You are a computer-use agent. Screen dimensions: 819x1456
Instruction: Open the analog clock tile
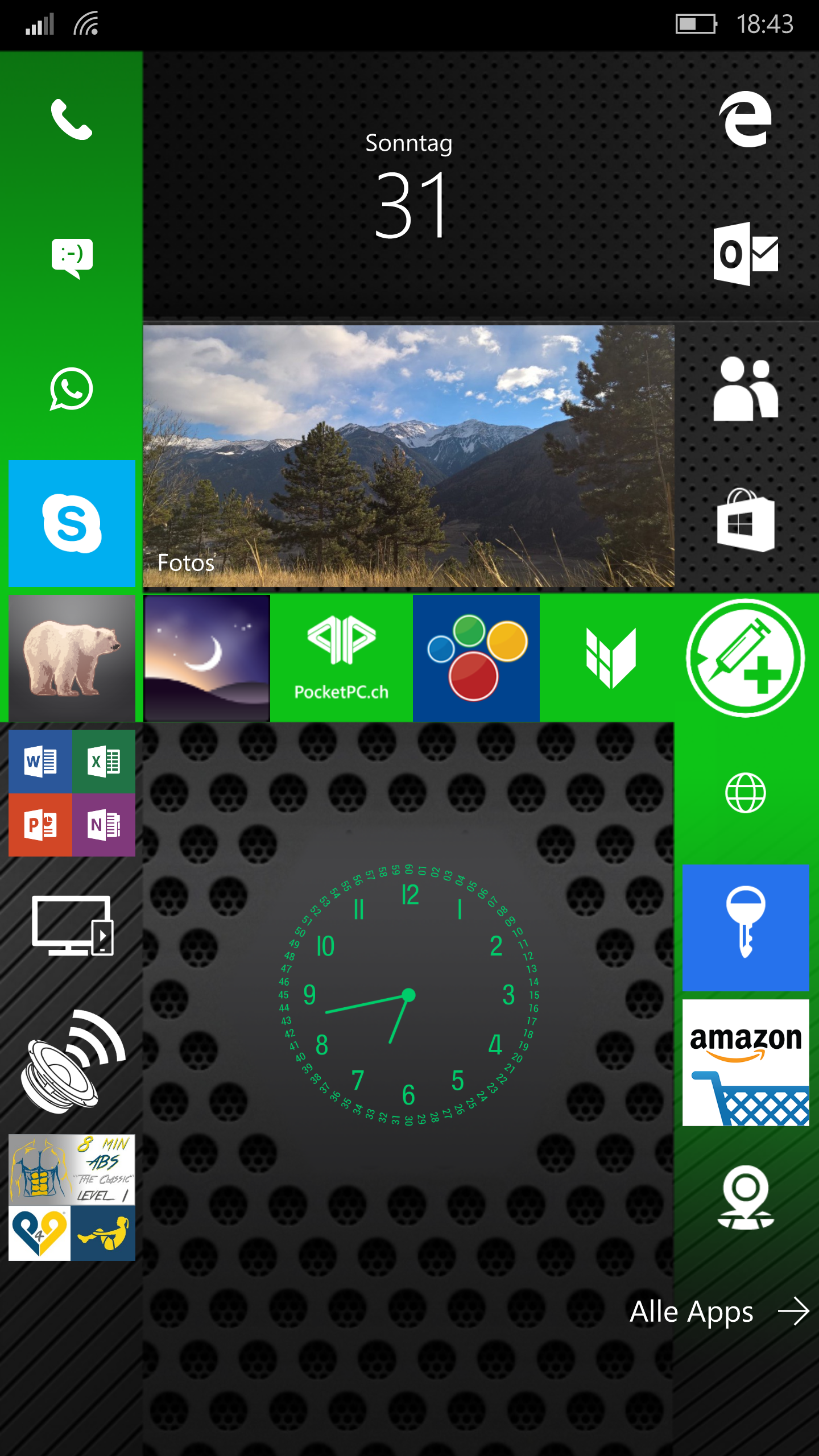coord(408,995)
